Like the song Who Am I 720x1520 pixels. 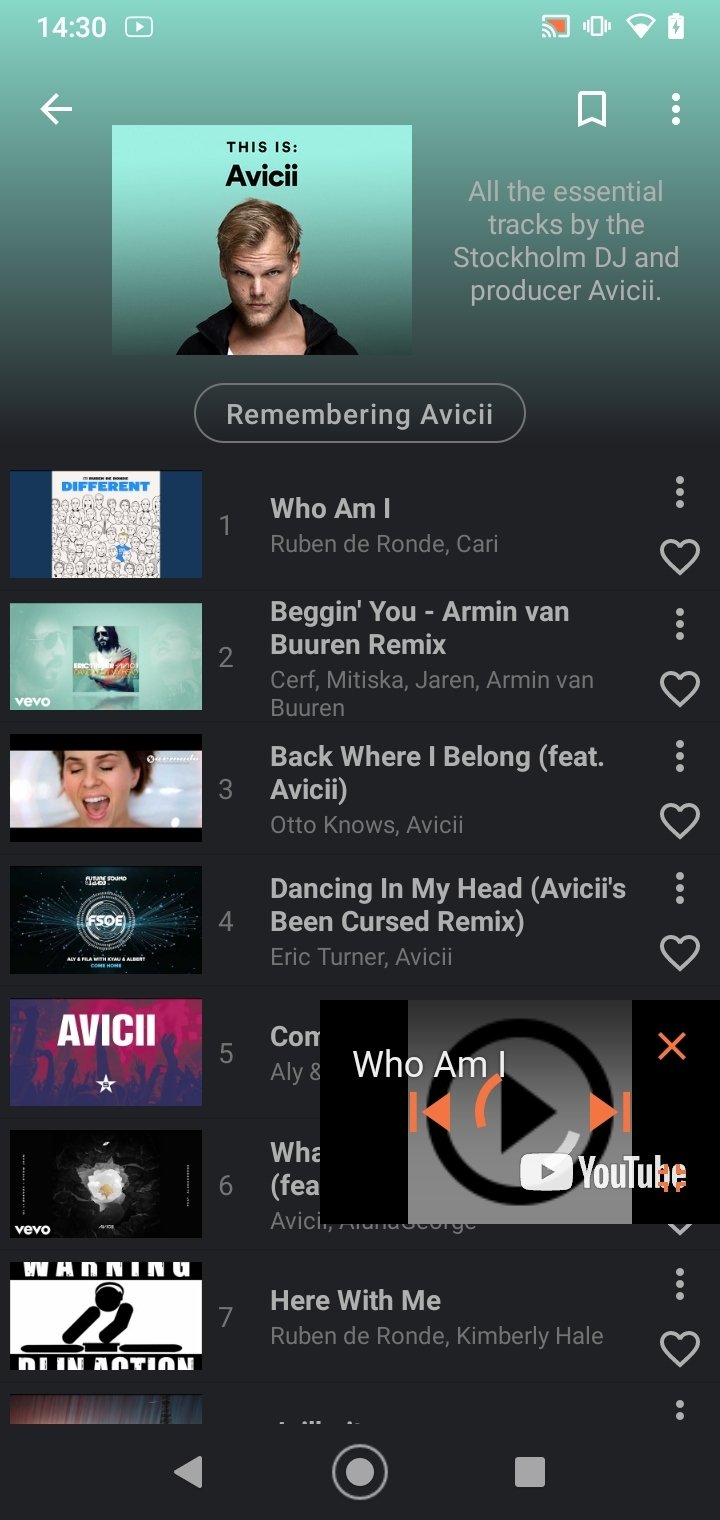[679, 557]
